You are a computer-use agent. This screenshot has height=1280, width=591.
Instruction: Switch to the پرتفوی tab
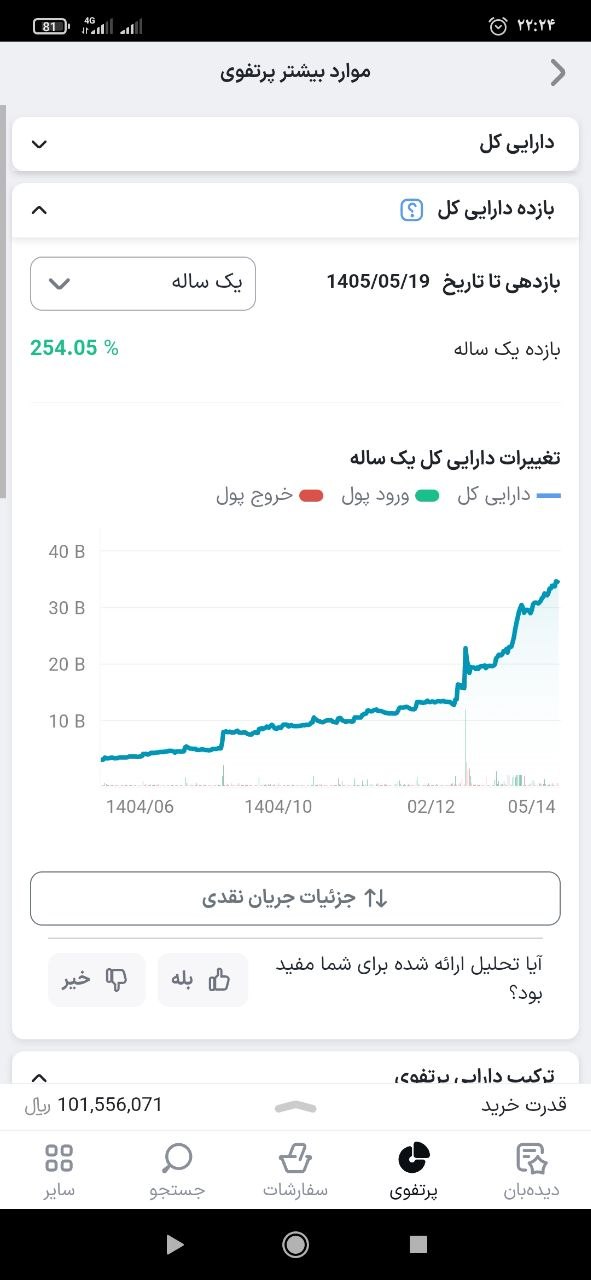(x=414, y=1171)
